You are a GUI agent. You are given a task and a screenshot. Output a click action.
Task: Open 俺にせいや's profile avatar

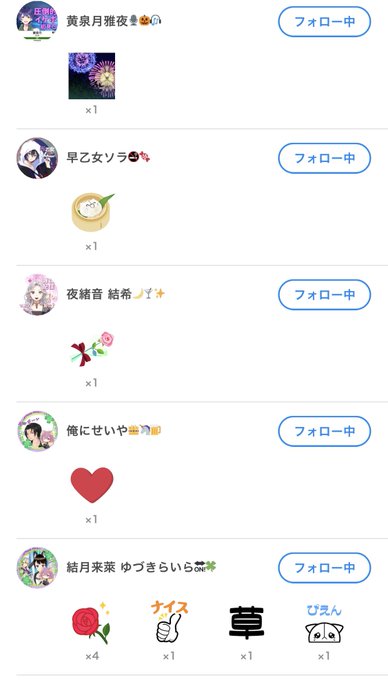point(37,431)
